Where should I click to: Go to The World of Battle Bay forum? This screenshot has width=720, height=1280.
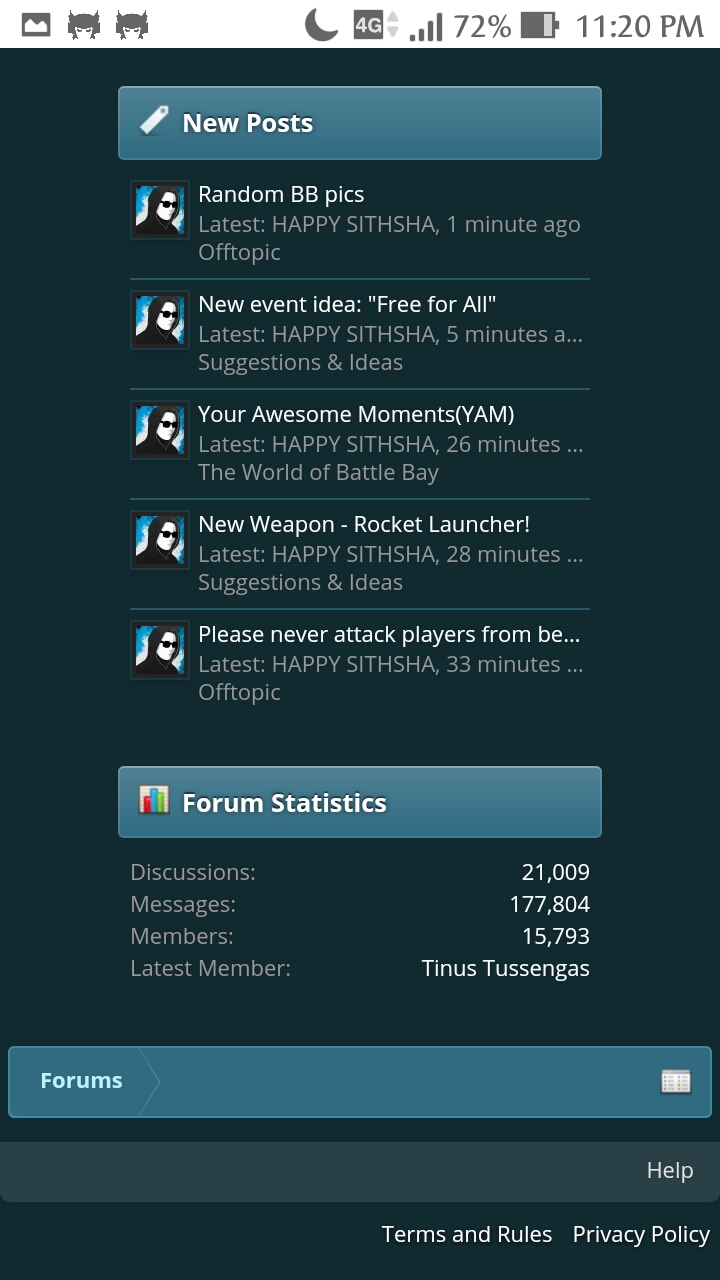pos(318,472)
